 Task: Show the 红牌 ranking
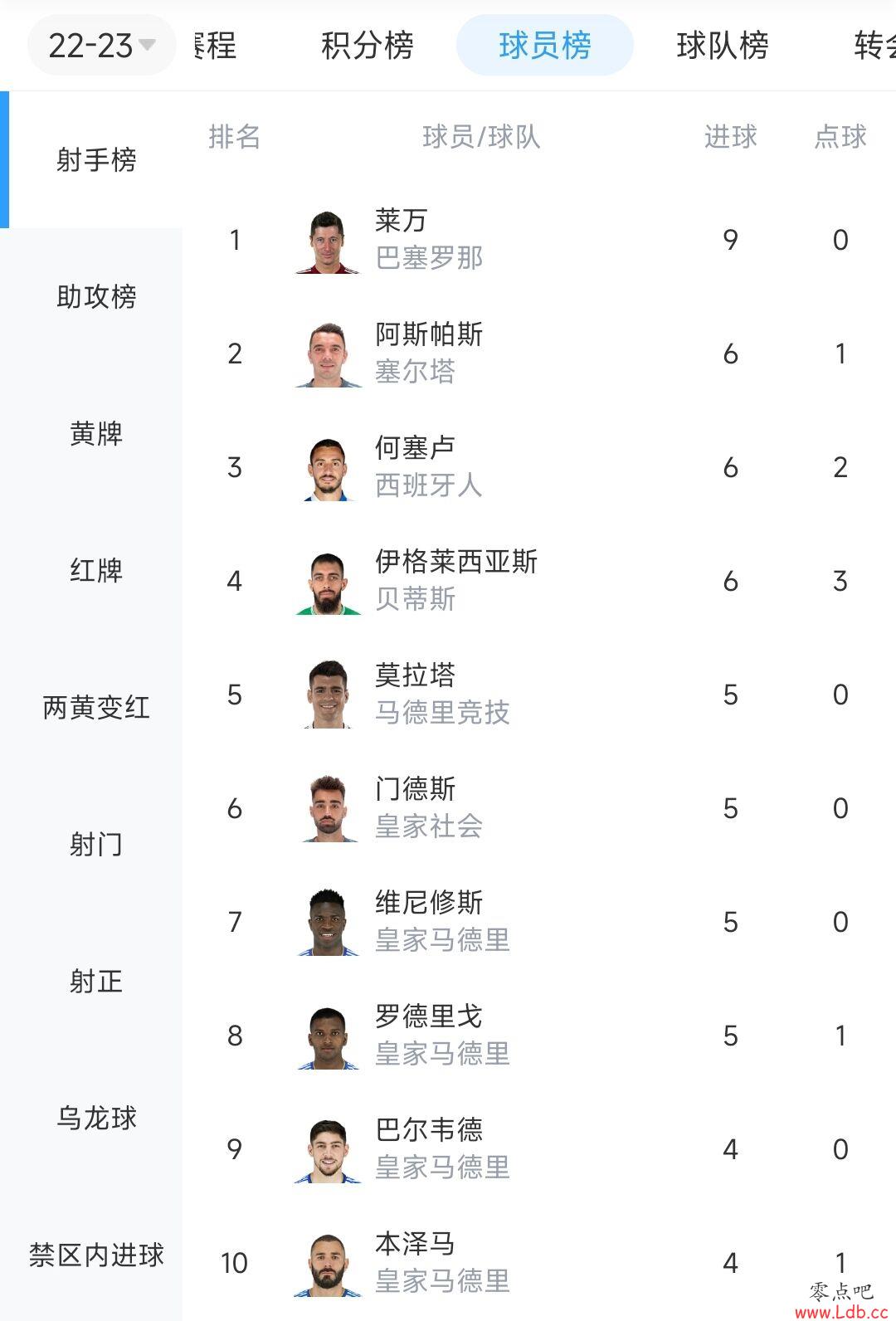point(96,570)
